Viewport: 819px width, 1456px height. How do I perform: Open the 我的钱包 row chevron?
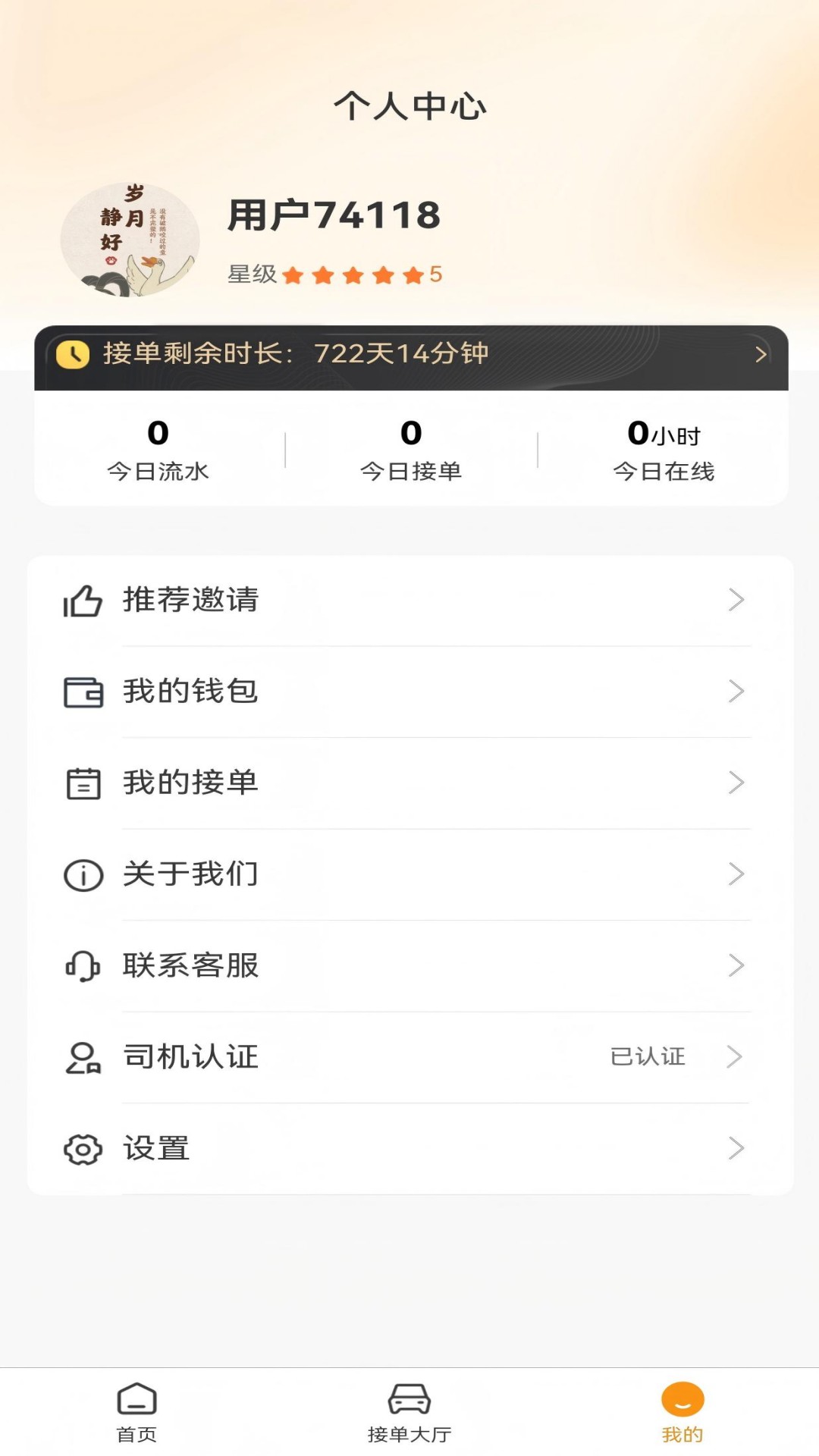coord(736,692)
